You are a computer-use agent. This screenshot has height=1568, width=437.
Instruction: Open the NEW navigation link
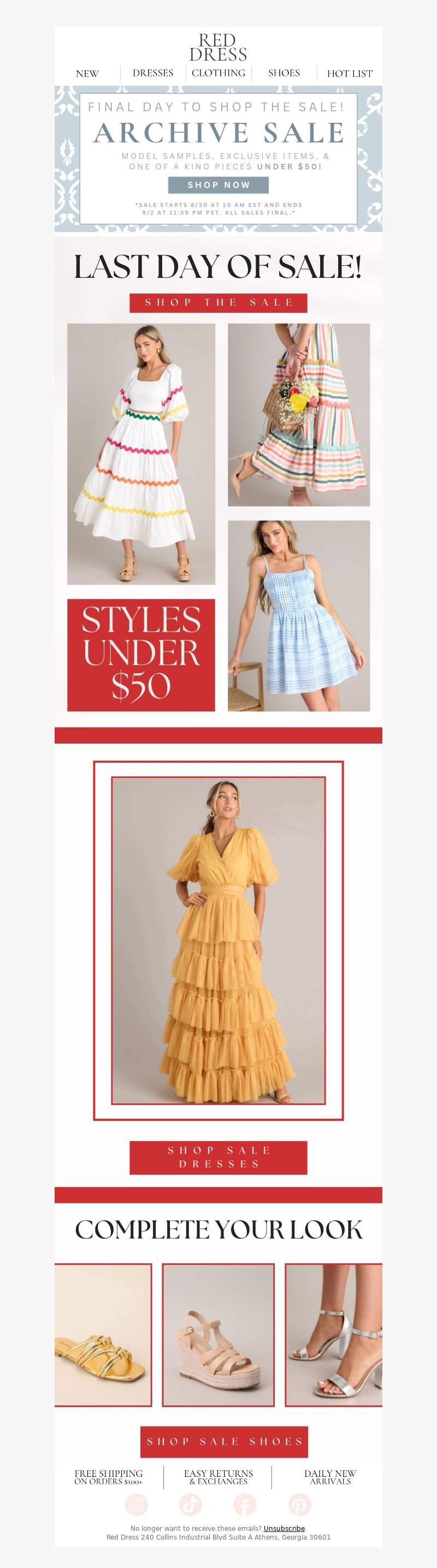click(x=87, y=74)
